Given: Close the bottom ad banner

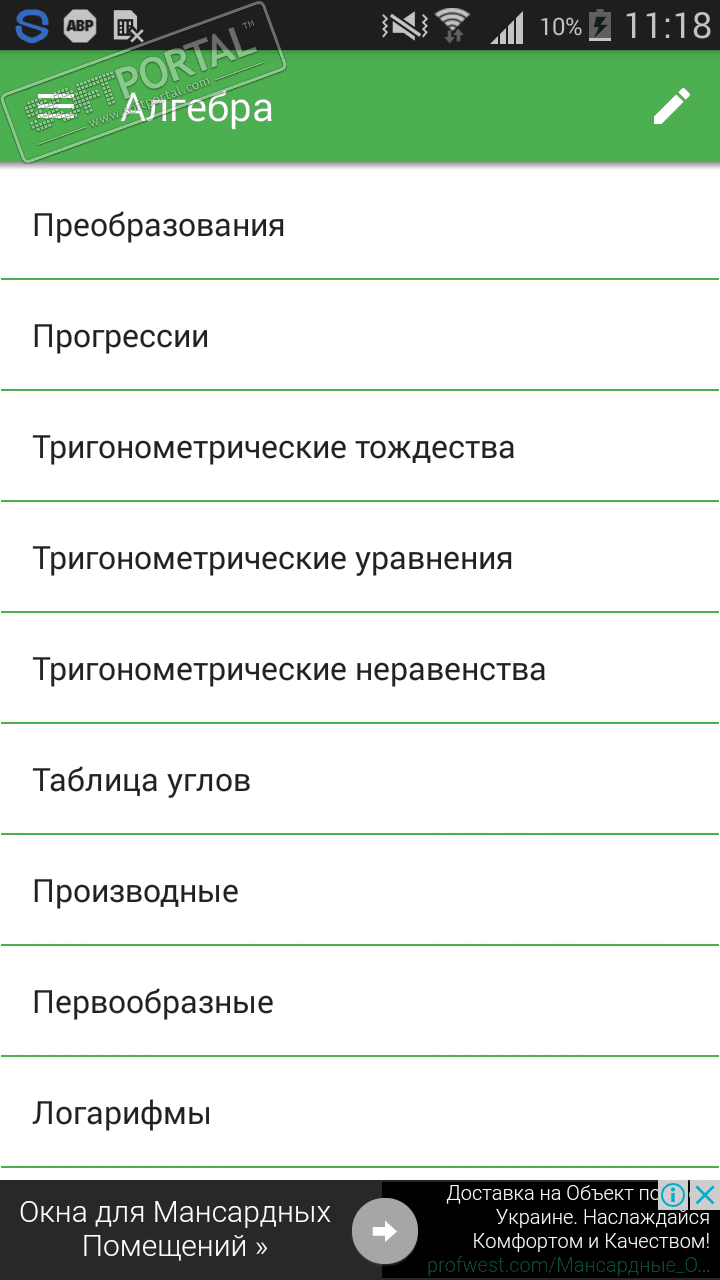Looking at the screenshot, I should click(x=706, y=1194).
